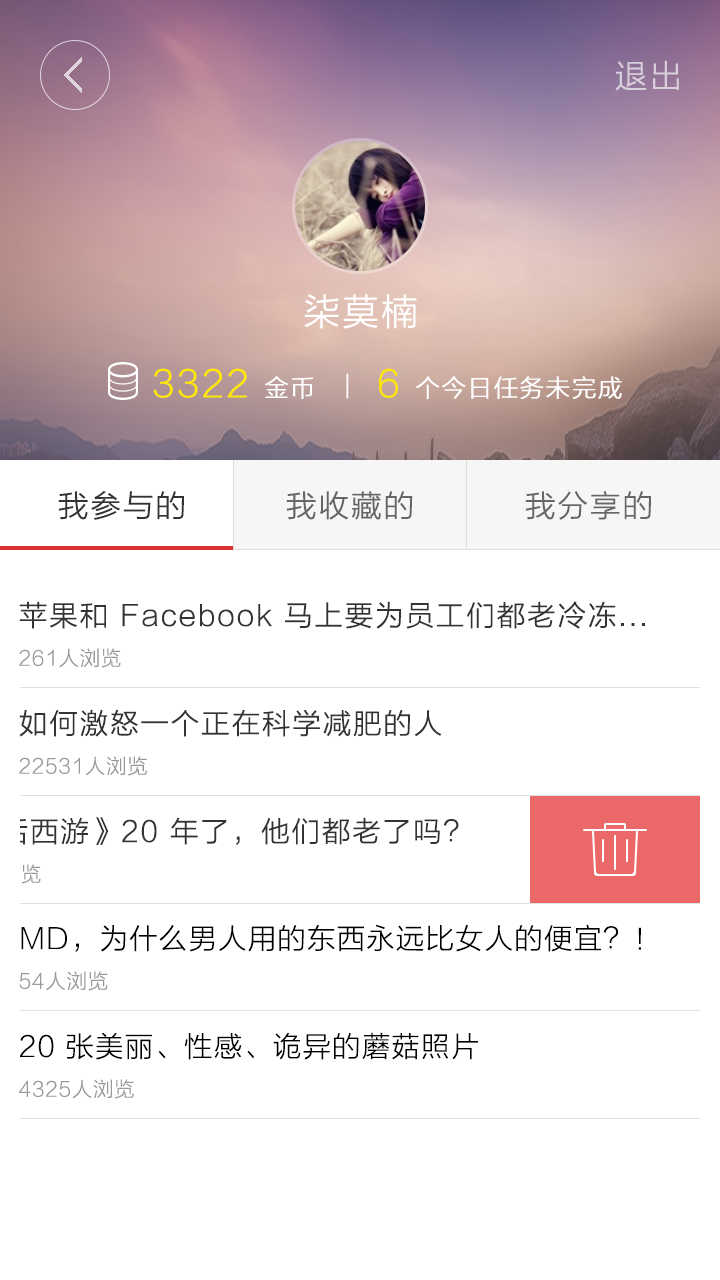Screen dimensions: 720x1280
Task: Switch to the 我分享的 tab
Action: tap(589, 506)
